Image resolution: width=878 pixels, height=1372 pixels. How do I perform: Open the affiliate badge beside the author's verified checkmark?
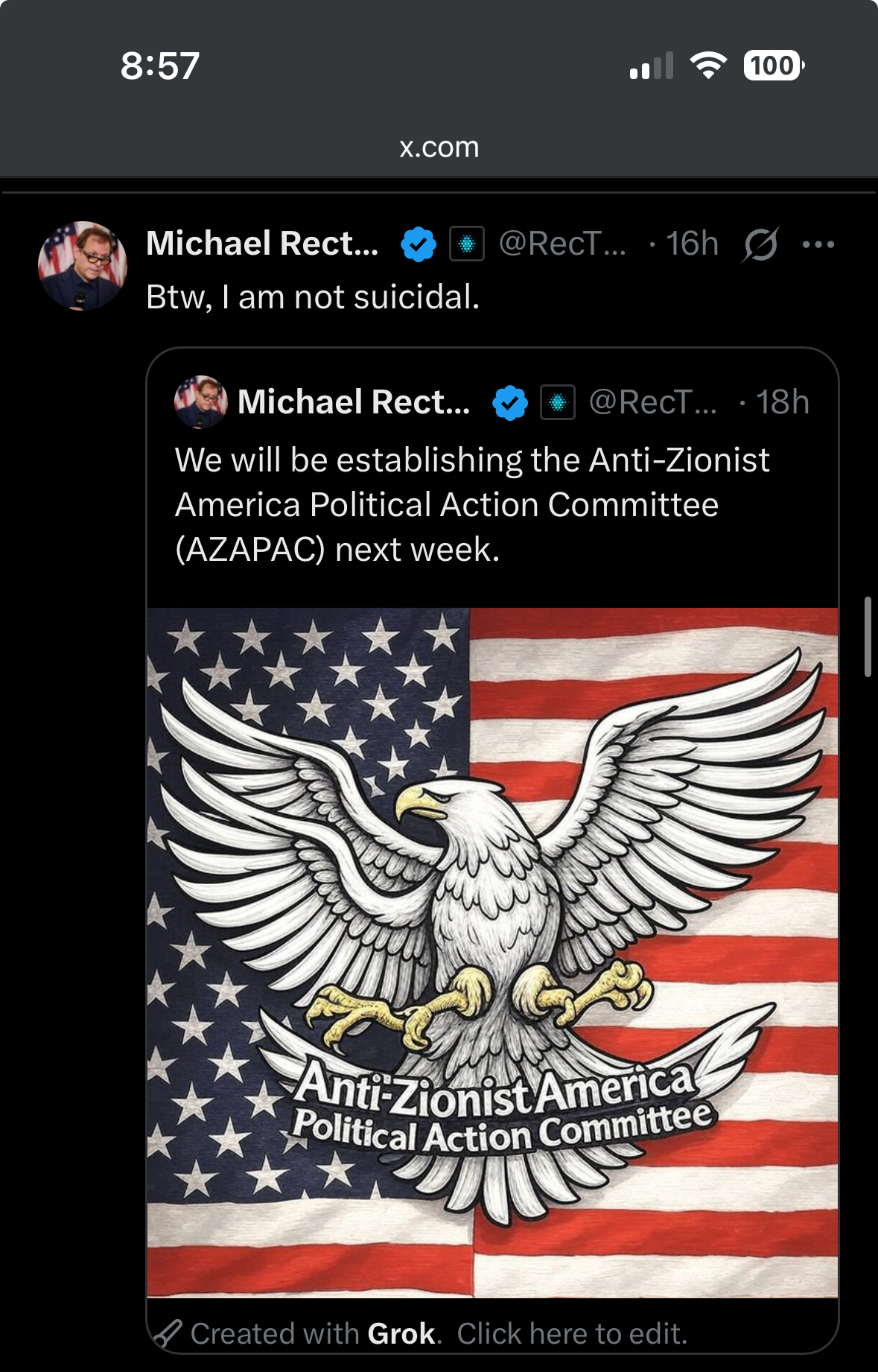pos(467,244)
